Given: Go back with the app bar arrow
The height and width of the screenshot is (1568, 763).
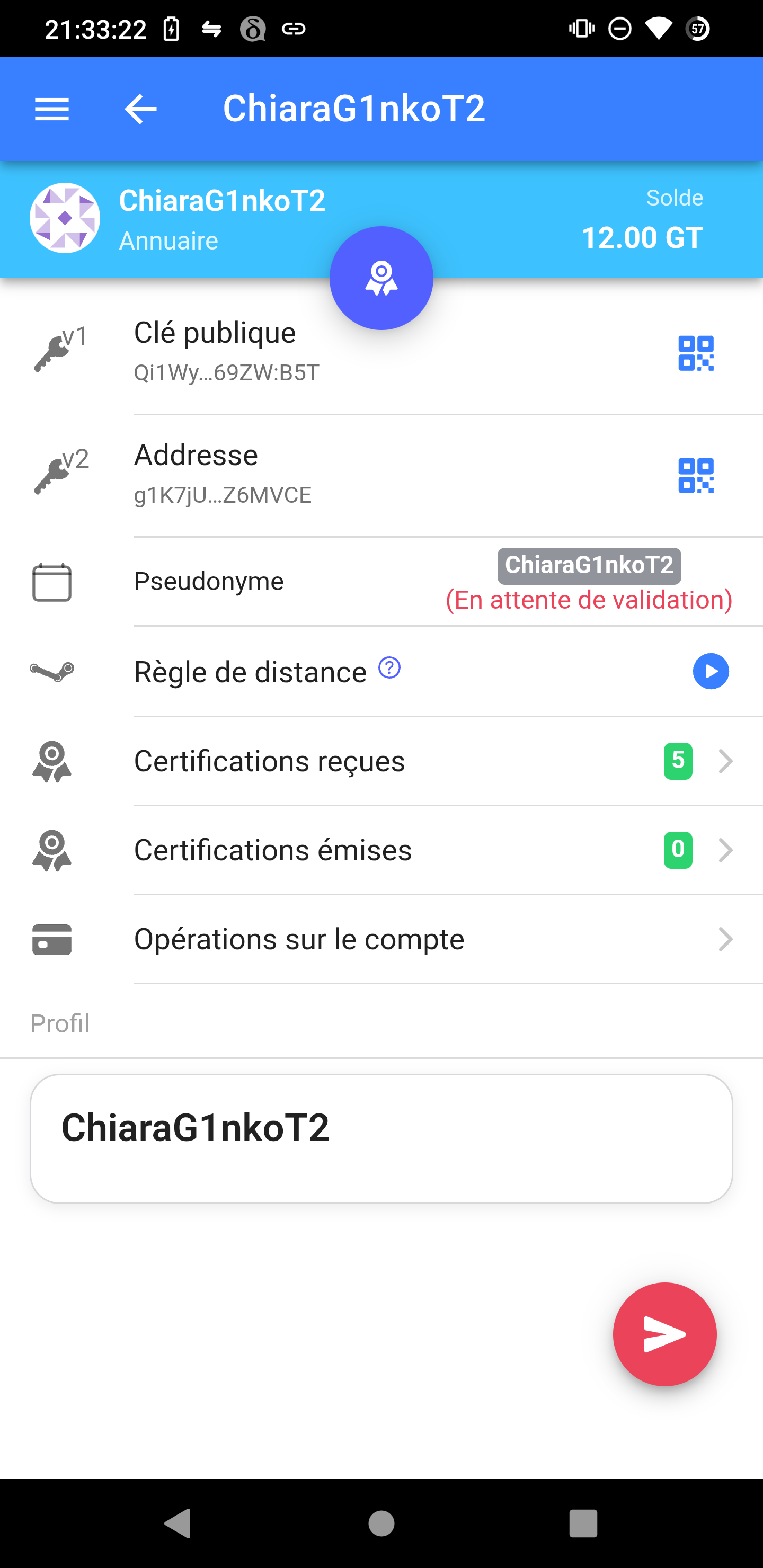Looking at the screenshot, I should (140, 110).
